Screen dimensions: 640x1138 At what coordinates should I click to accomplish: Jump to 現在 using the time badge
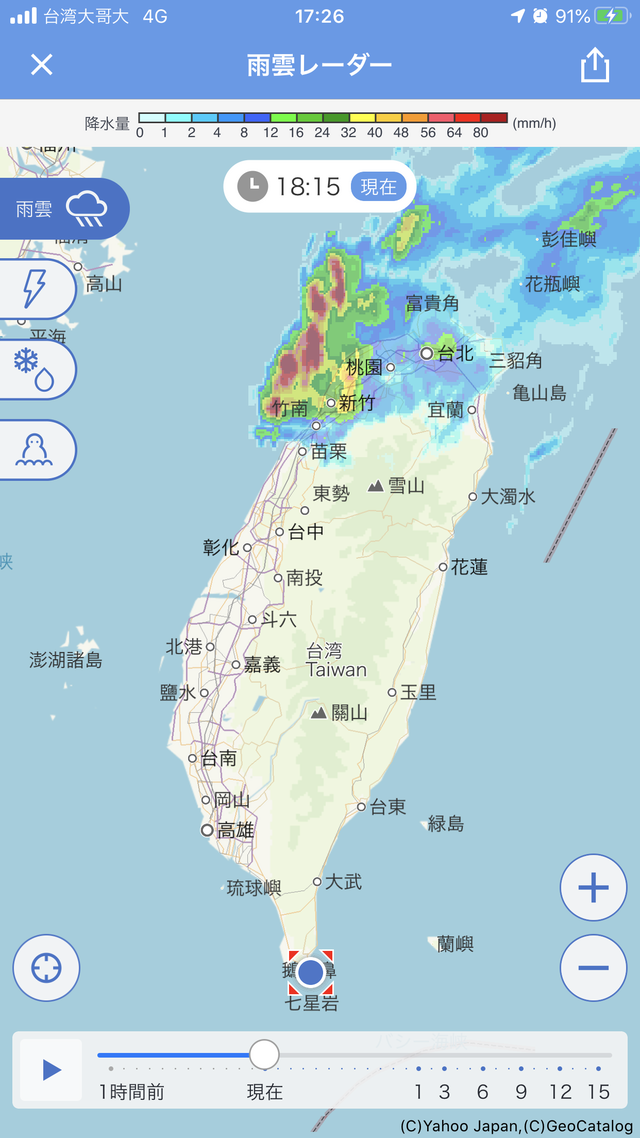coord(379,187)
